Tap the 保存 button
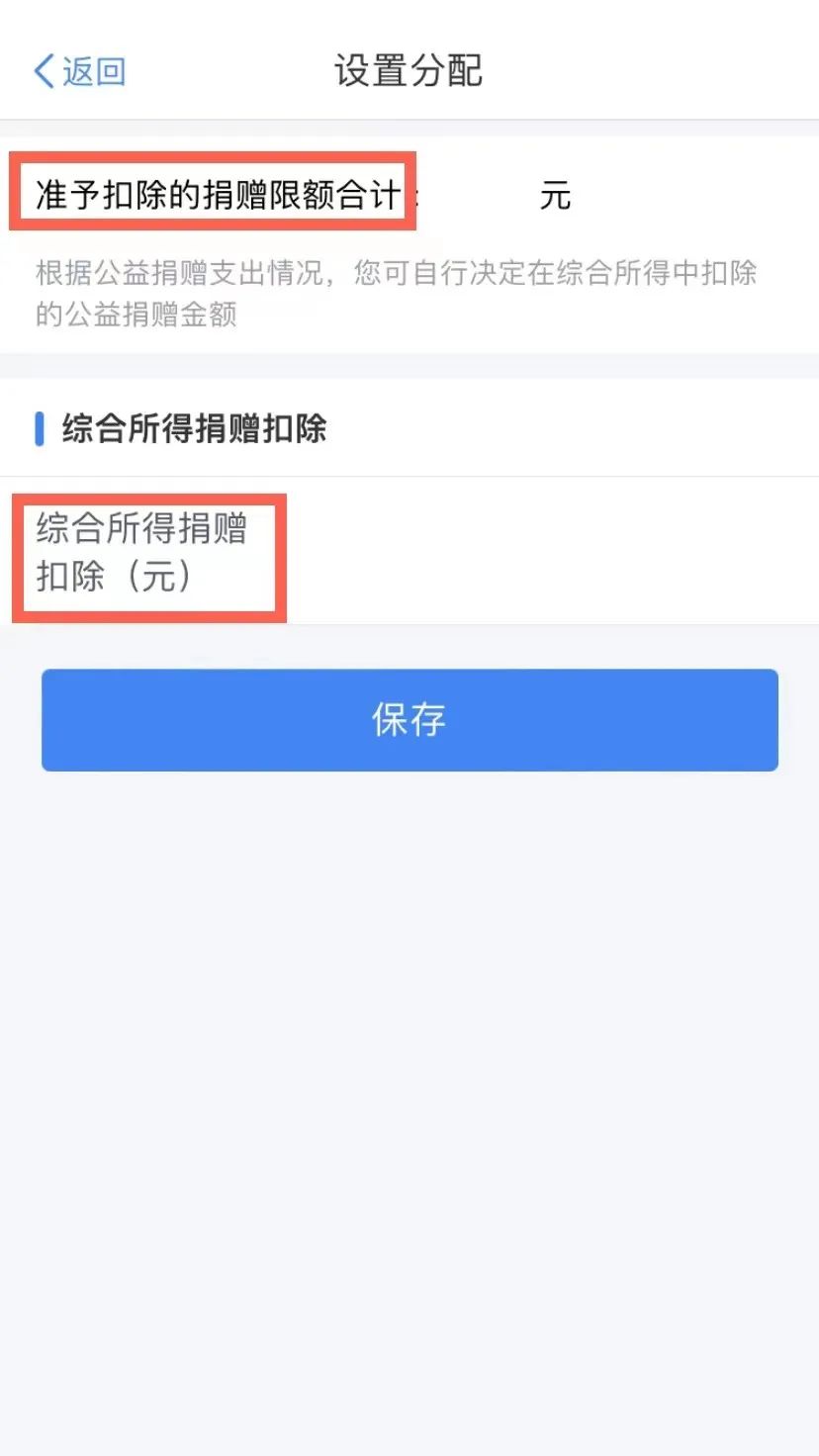 coord(409,720)
